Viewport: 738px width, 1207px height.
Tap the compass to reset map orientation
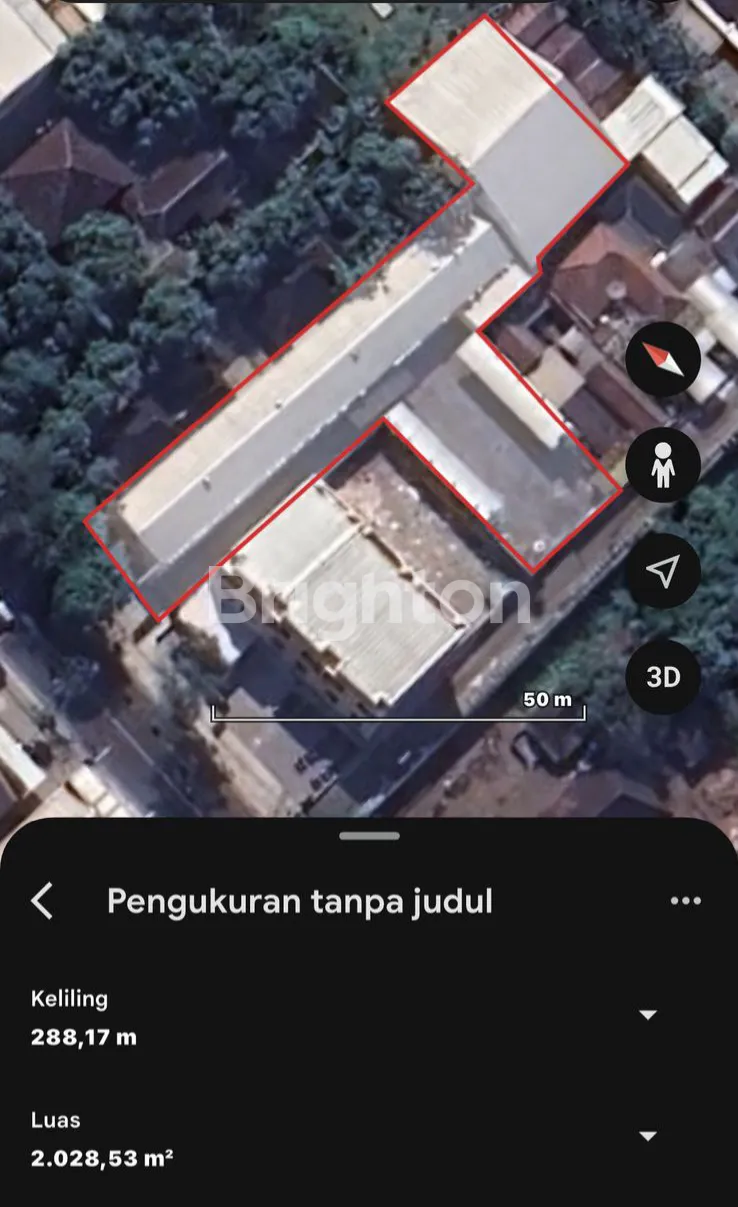coord(663,359)
